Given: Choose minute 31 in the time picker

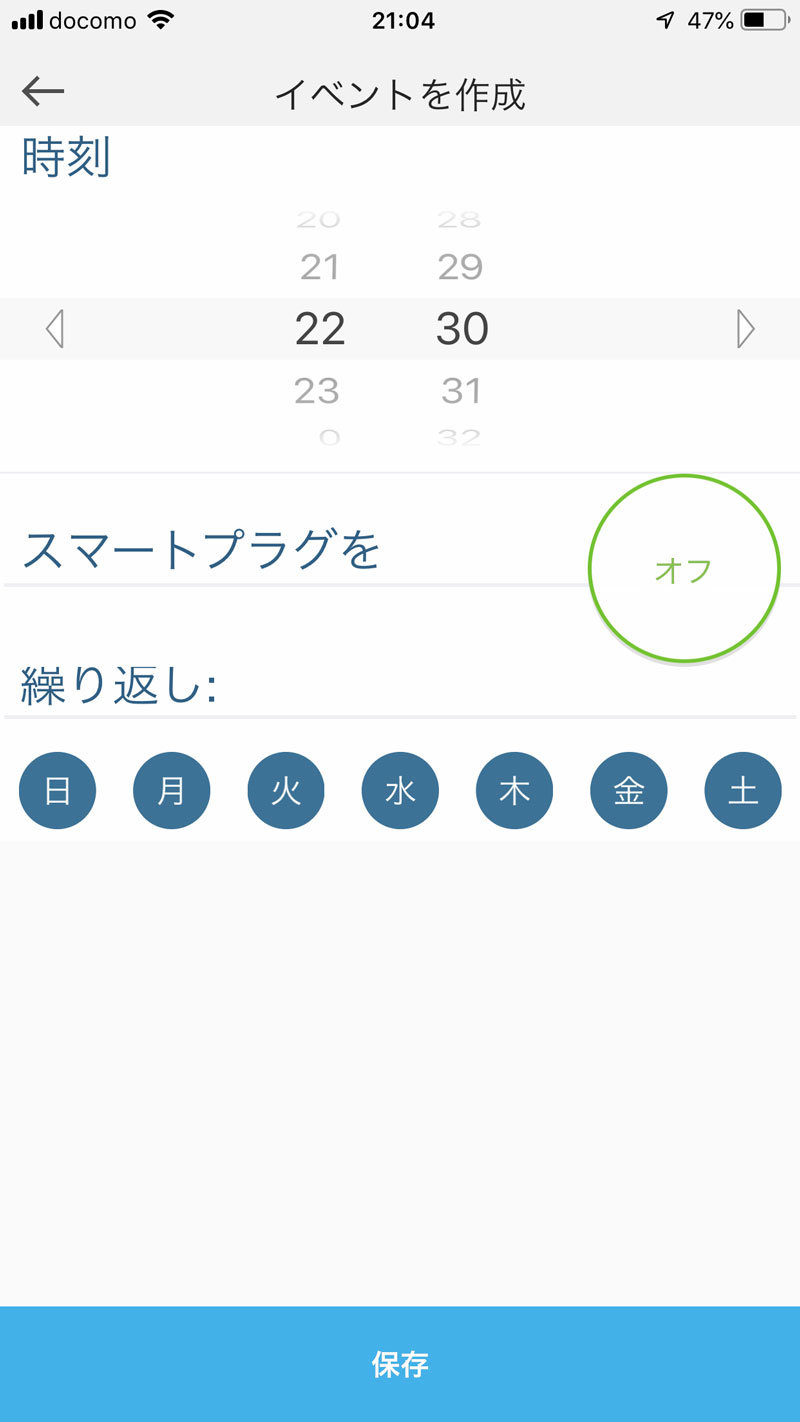Looking at the screenshot, I should pyautogui.click(x=461, y=391).
